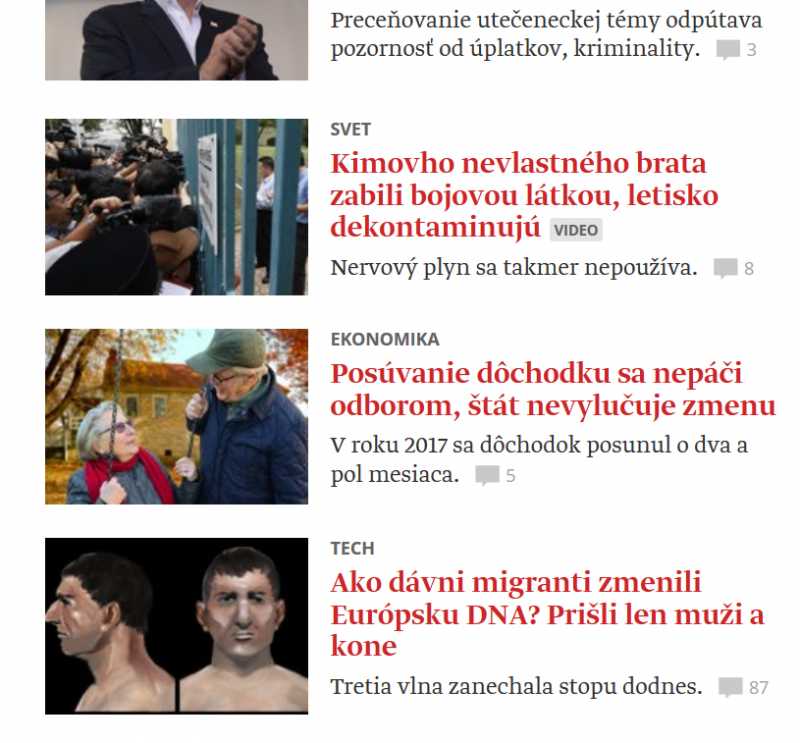This screenshot has width=800, height=743.
Task: Open thumbnail of reconstructed ancient faces
Action: click(176, 625)
